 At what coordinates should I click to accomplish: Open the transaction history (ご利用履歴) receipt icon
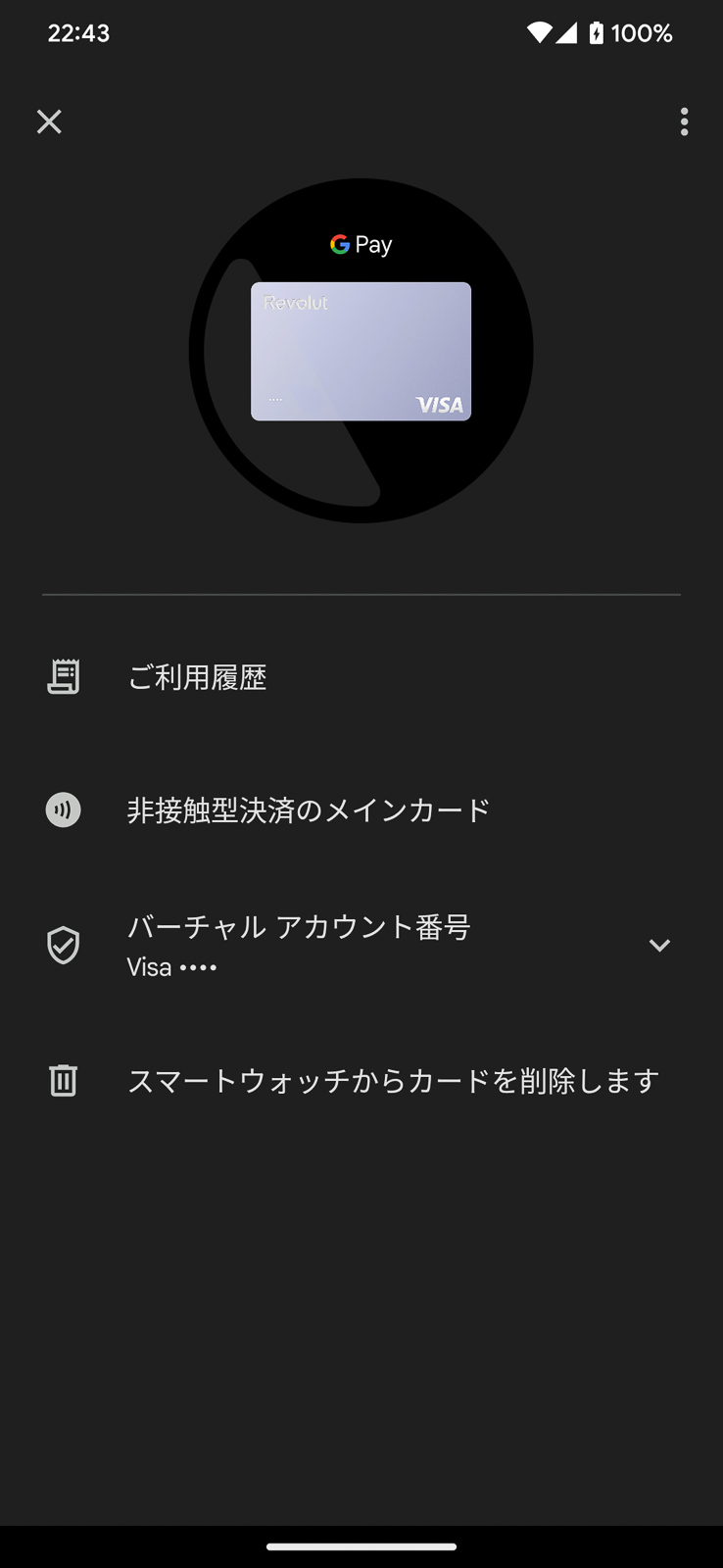(63, 676)
